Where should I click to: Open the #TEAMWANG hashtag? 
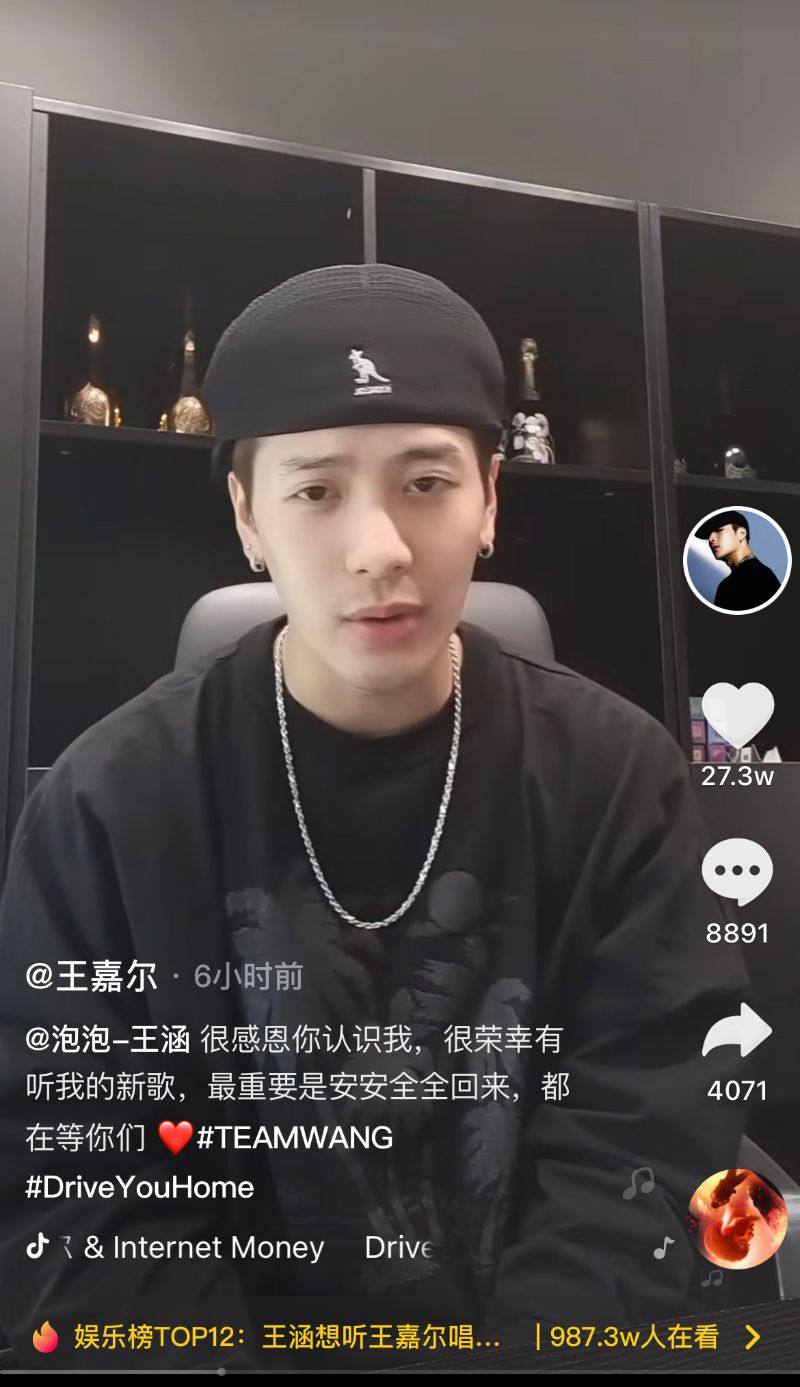[x=295, y=1137]
